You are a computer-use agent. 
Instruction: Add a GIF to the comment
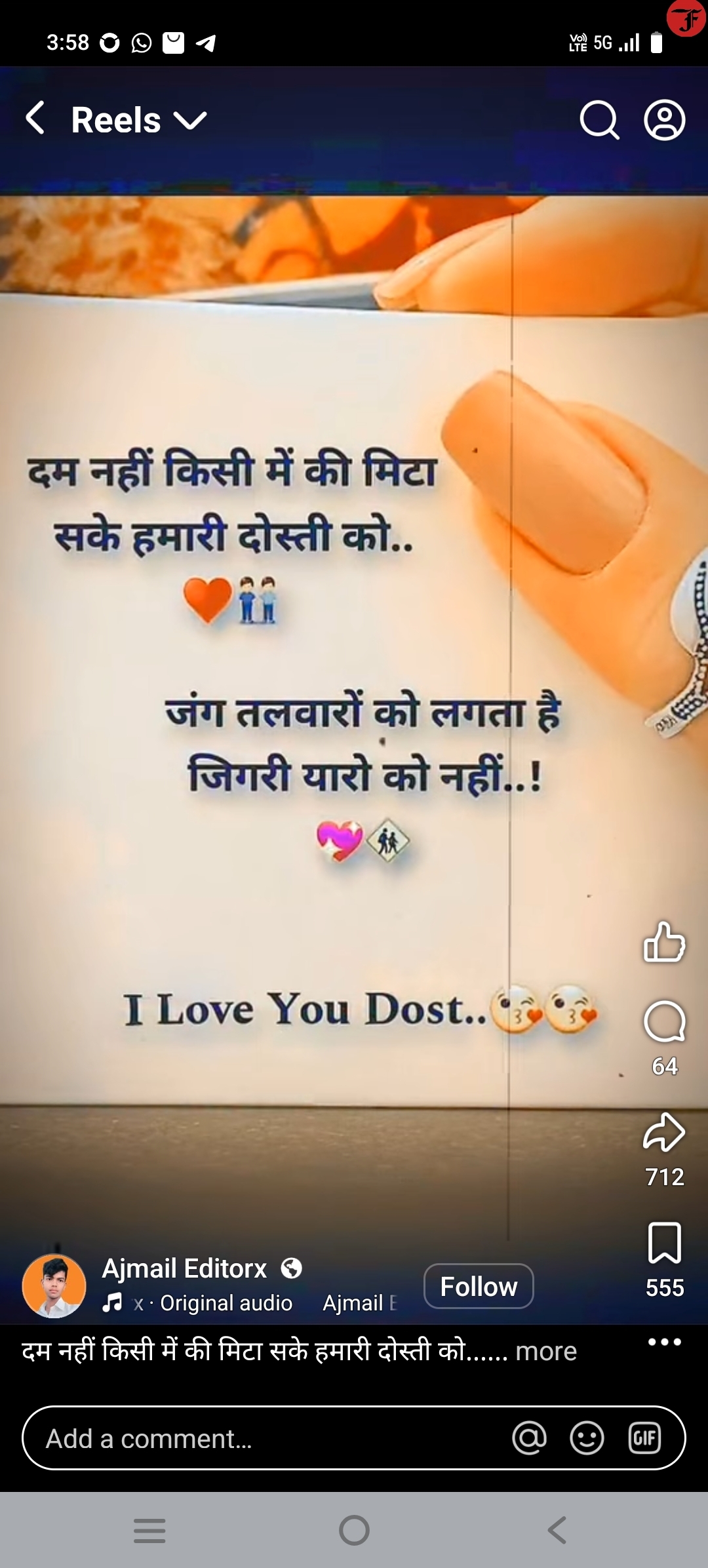[644, 1438]
